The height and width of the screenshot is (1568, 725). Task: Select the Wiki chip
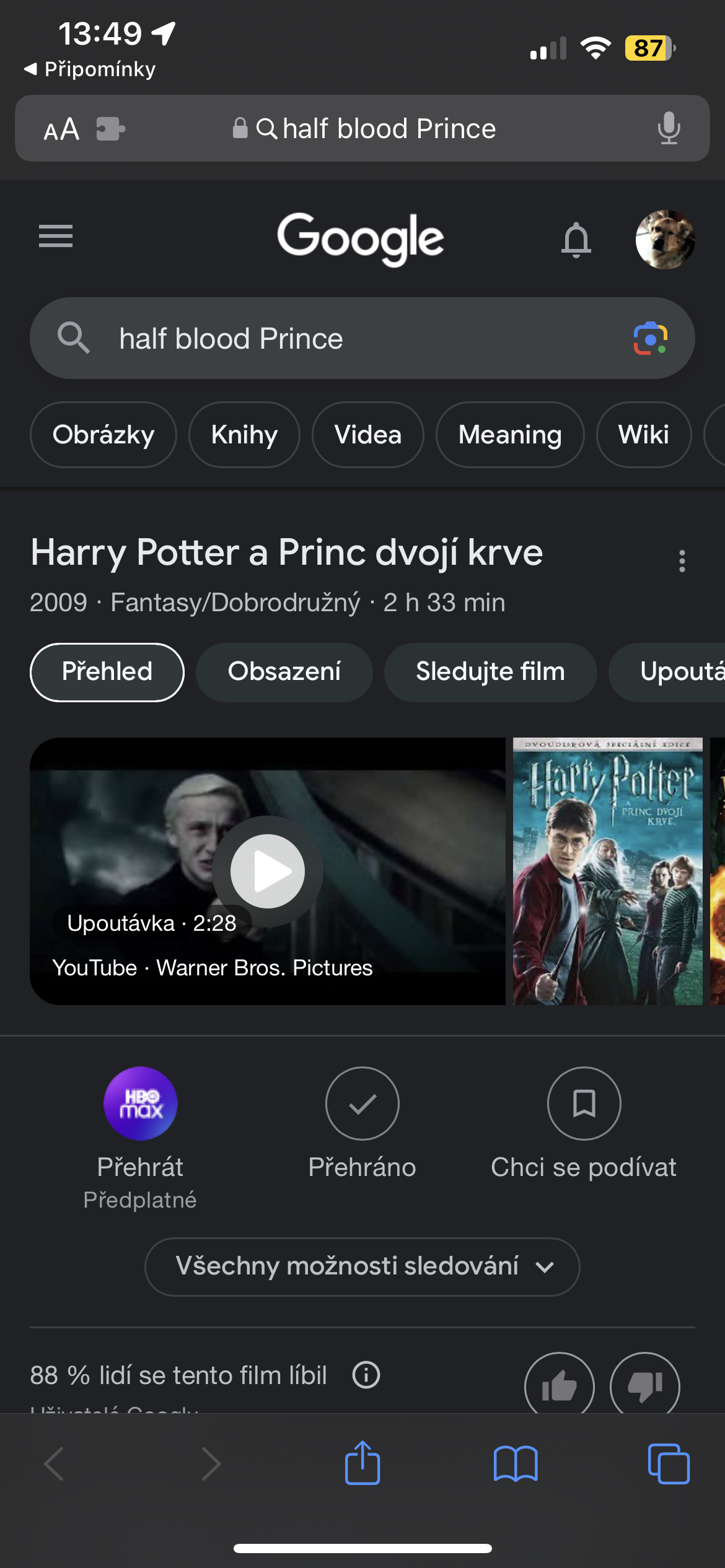(643, 435)
